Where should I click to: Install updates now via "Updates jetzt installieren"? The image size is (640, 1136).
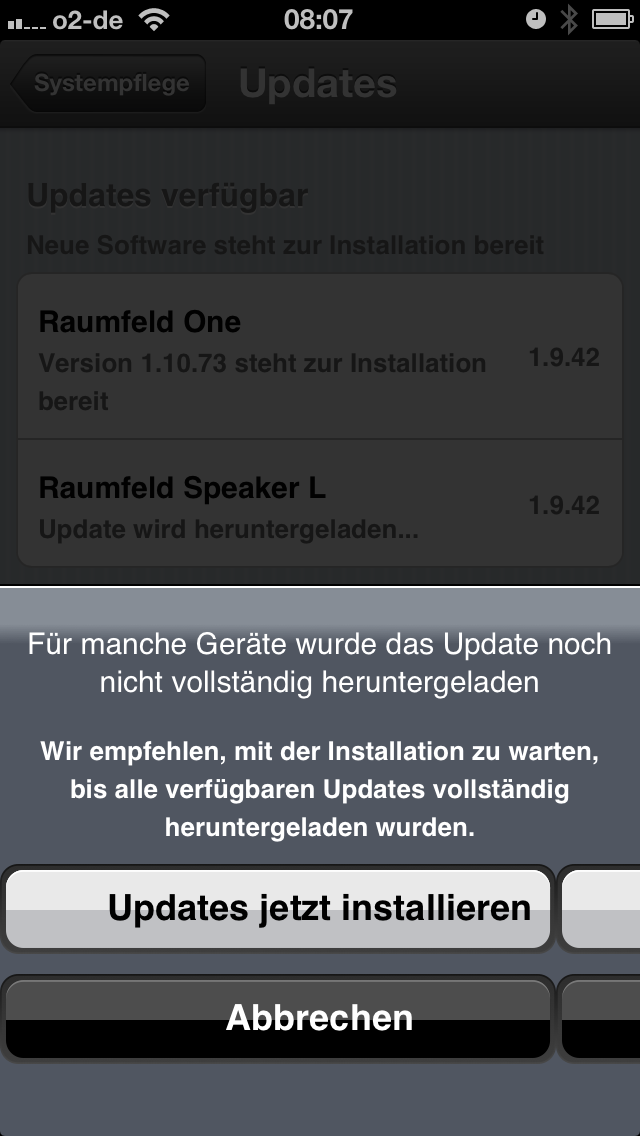coord(278,909)
